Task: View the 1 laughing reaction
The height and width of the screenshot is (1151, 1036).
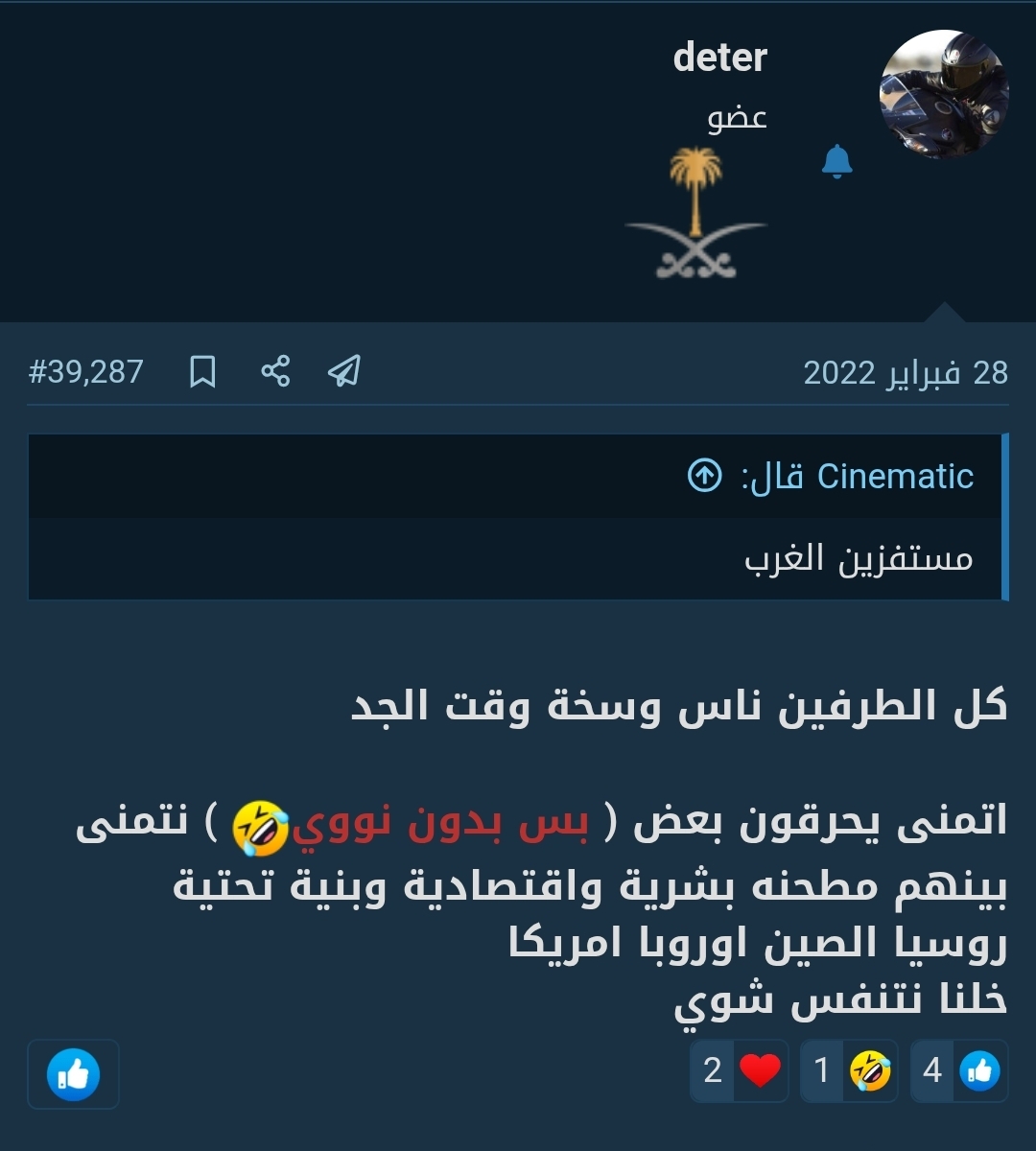Action: (x=849, y=1070)
